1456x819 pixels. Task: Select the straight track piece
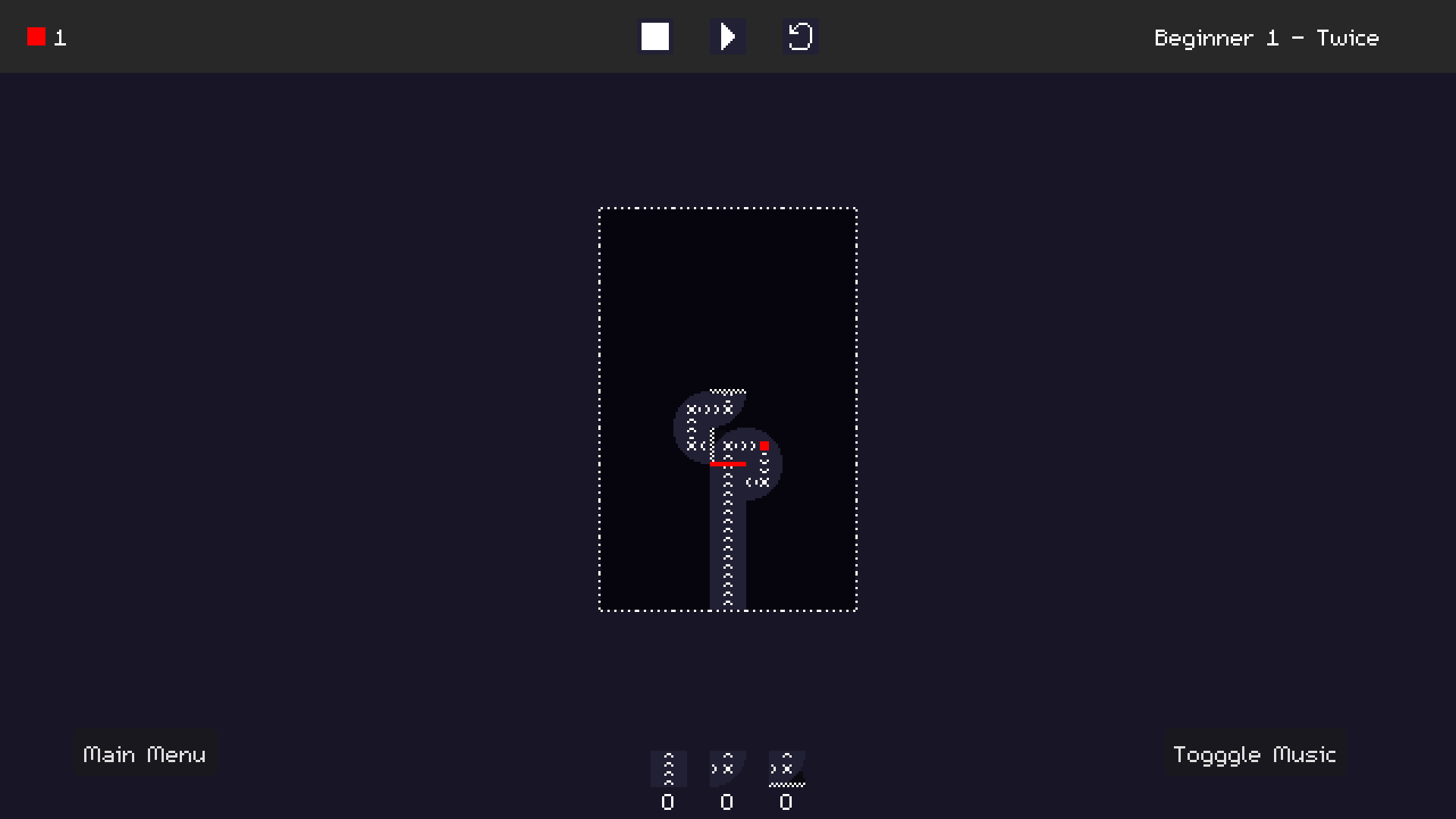[668, 769]
